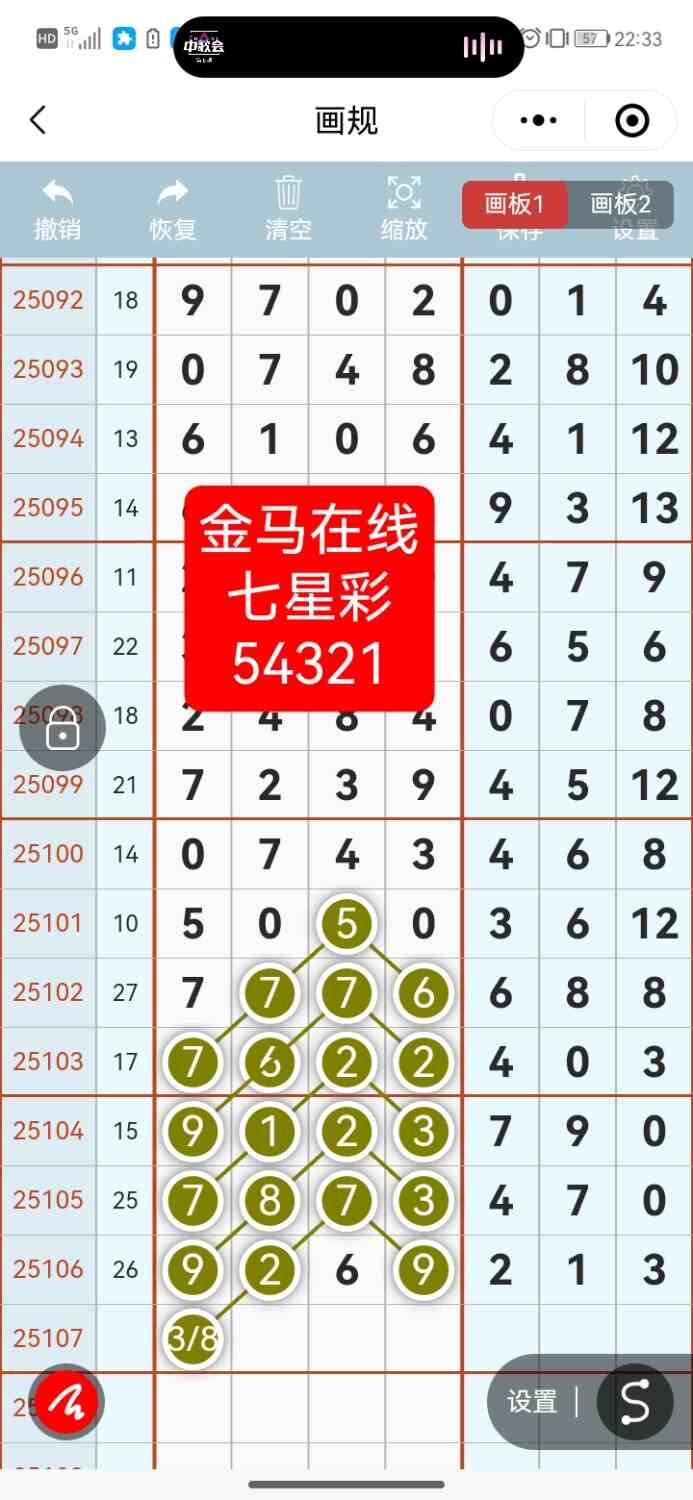Switch to 画板2
Image resolution: width=693 pixels, height=1500 pixels.
620,205
